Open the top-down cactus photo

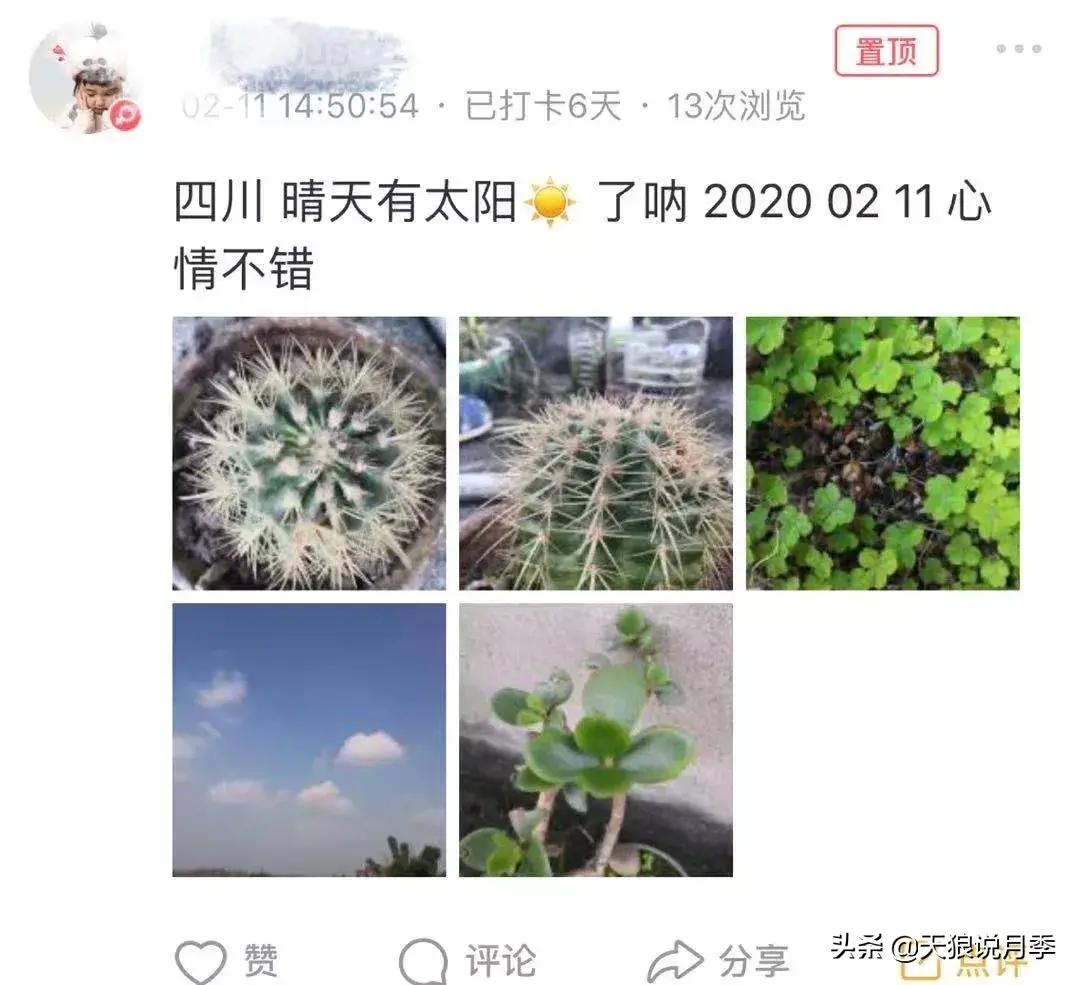309,453
